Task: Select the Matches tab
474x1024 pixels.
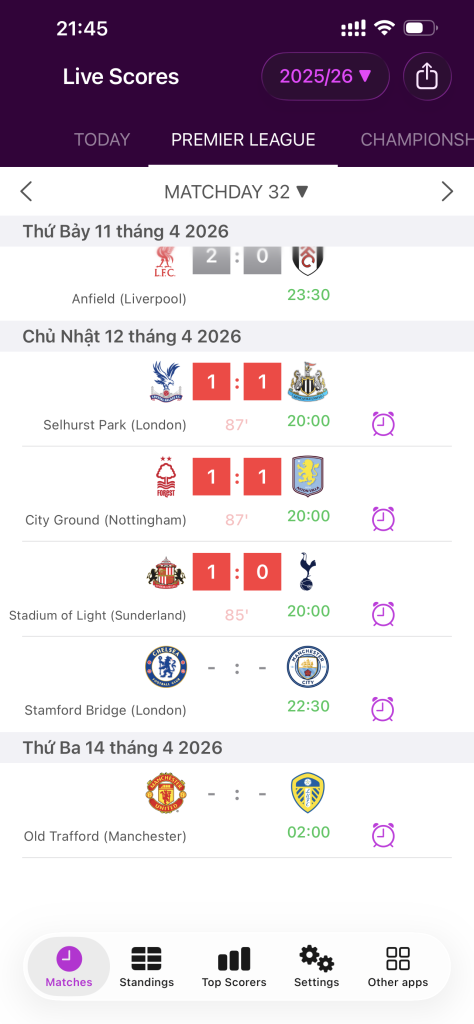Action: tap(69, 967)
